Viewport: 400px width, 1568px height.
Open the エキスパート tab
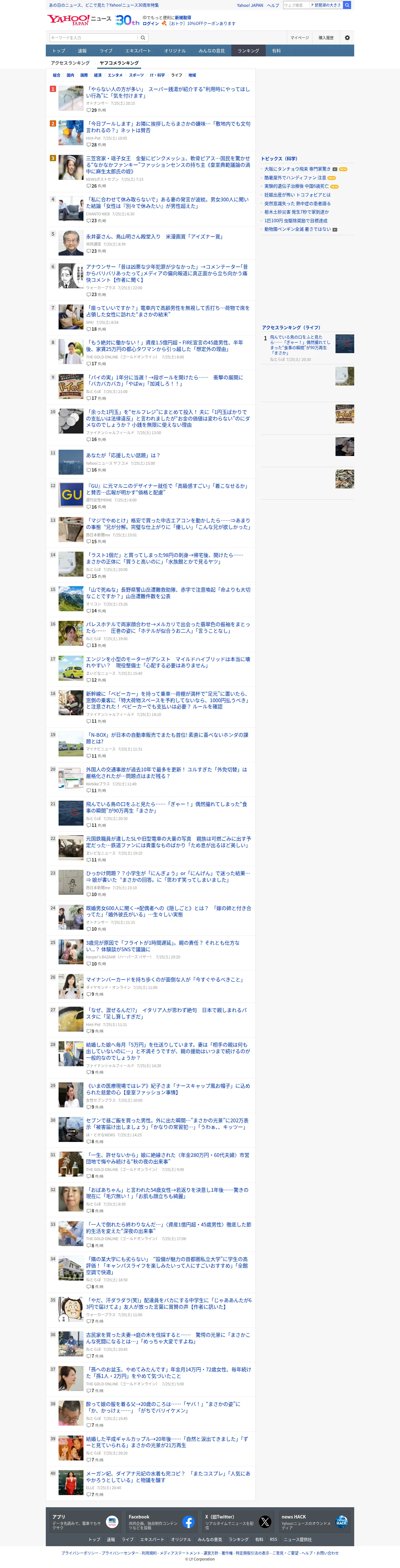click(138, 51)
